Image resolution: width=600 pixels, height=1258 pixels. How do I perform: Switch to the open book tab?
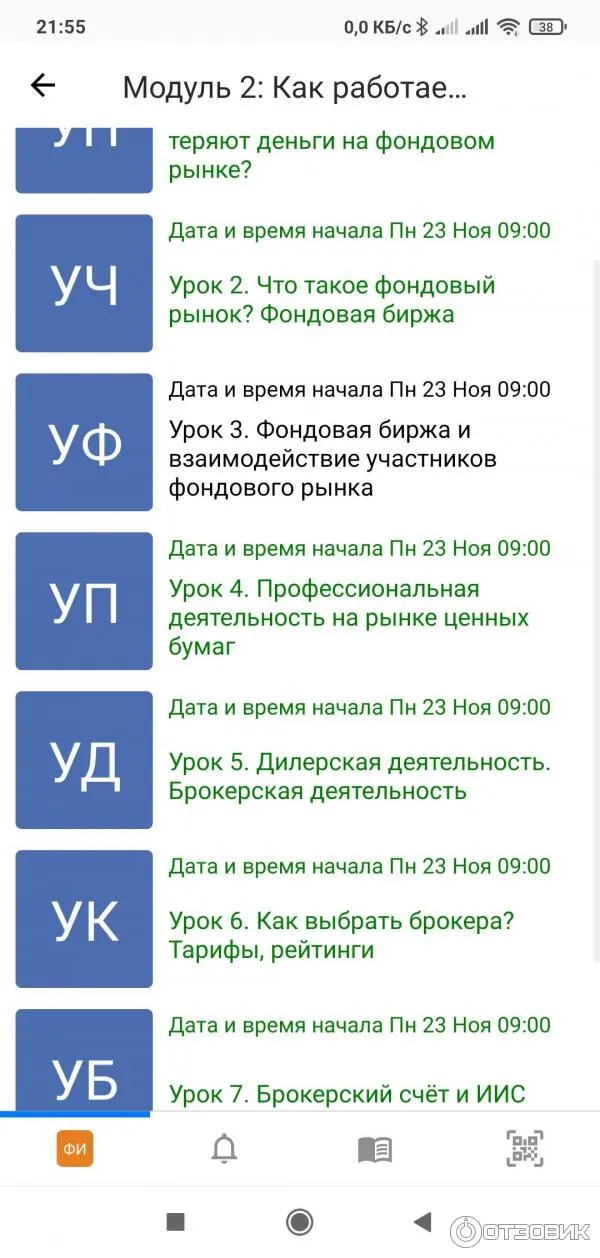(375, 1149)
